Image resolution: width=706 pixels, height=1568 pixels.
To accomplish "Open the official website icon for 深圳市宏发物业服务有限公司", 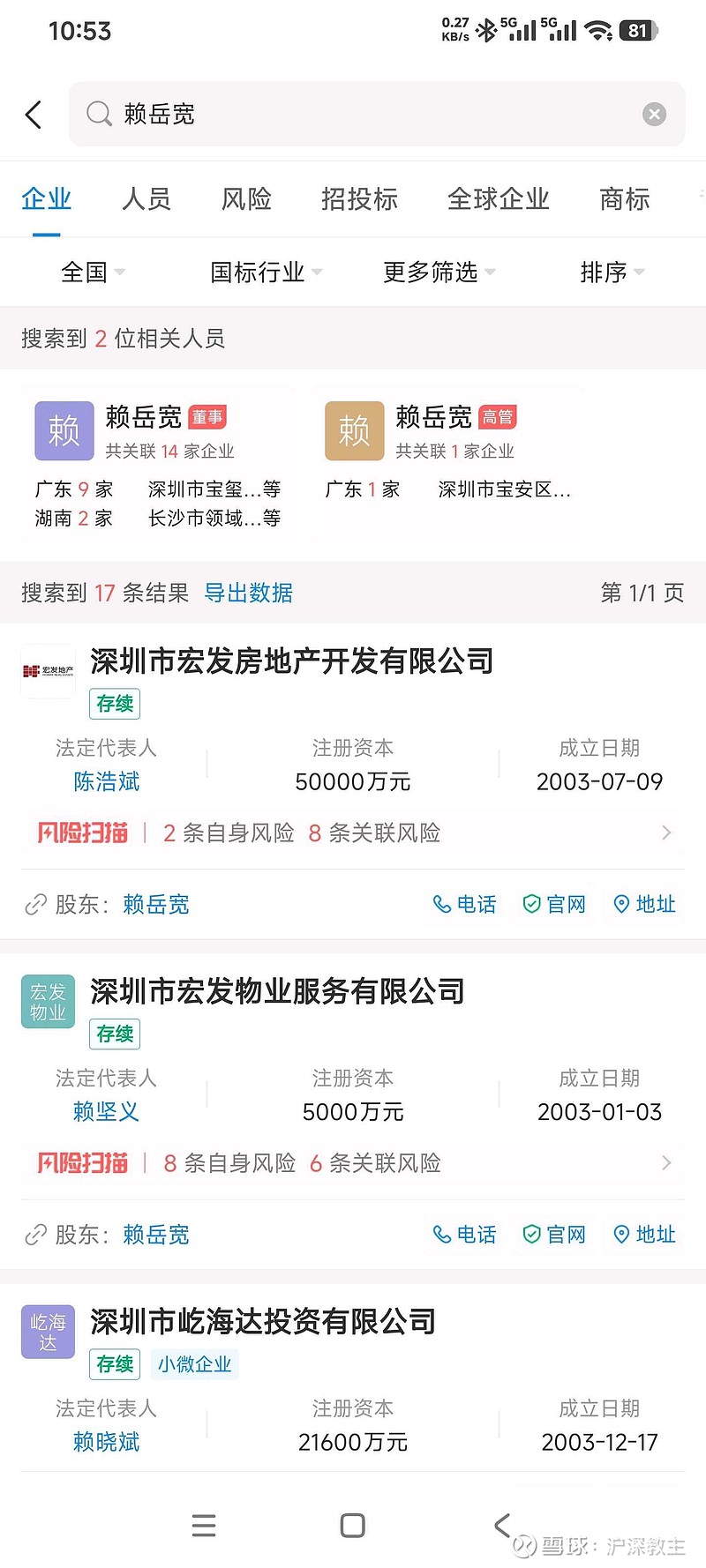I will 530,1235.
